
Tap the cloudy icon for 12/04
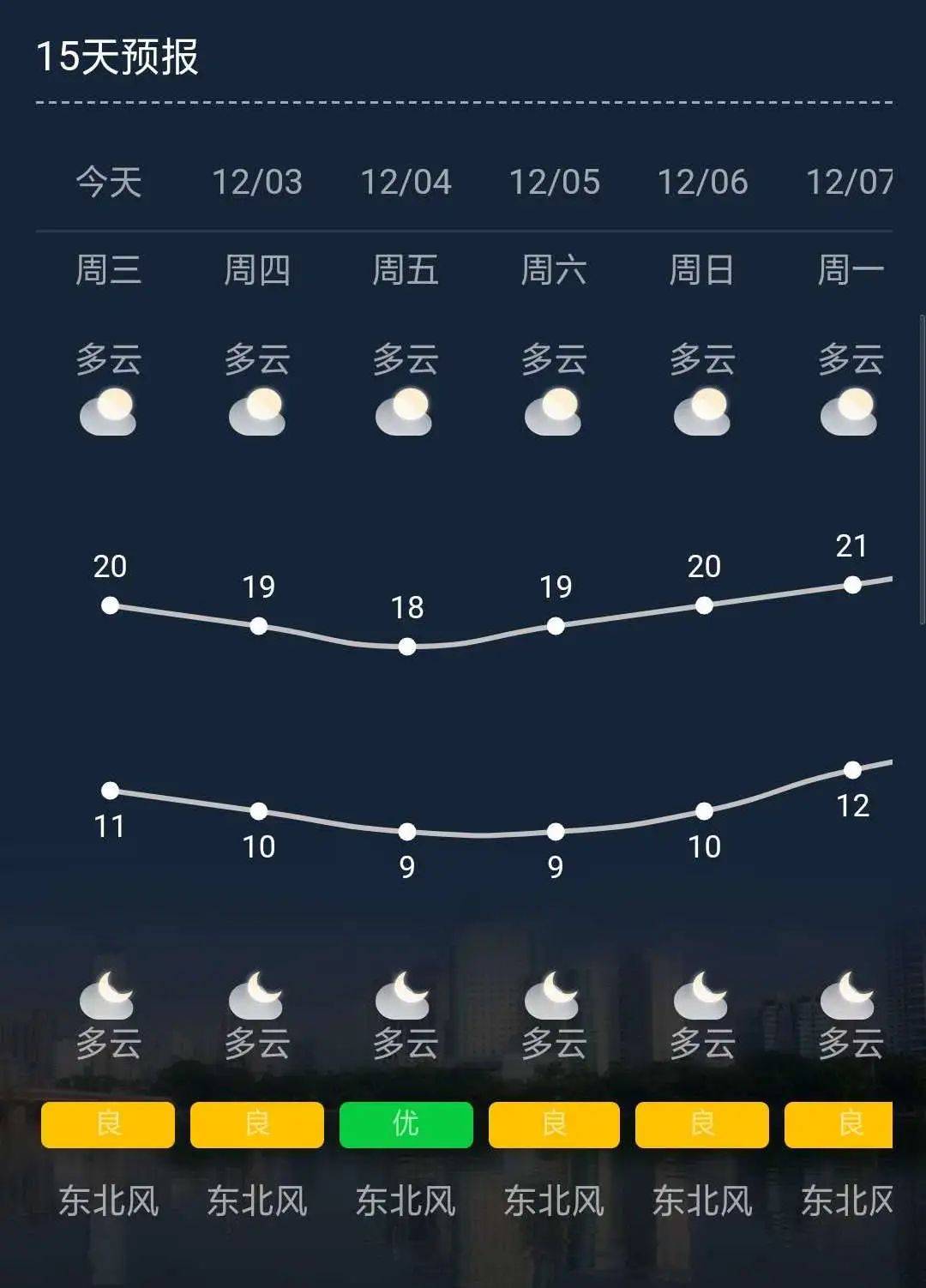tap(405, 412)
